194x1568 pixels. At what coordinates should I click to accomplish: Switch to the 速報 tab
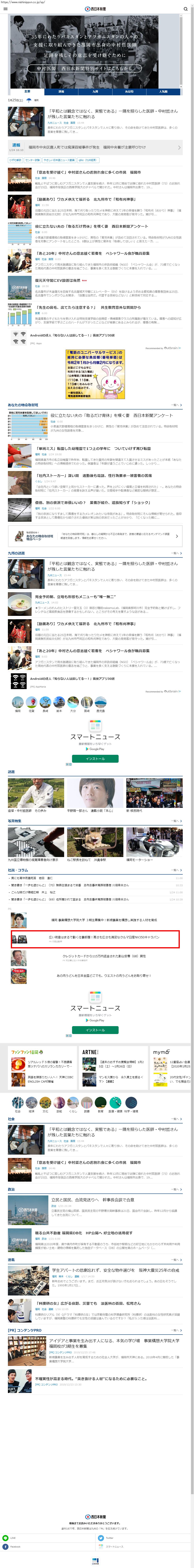(x=61, y=91)
